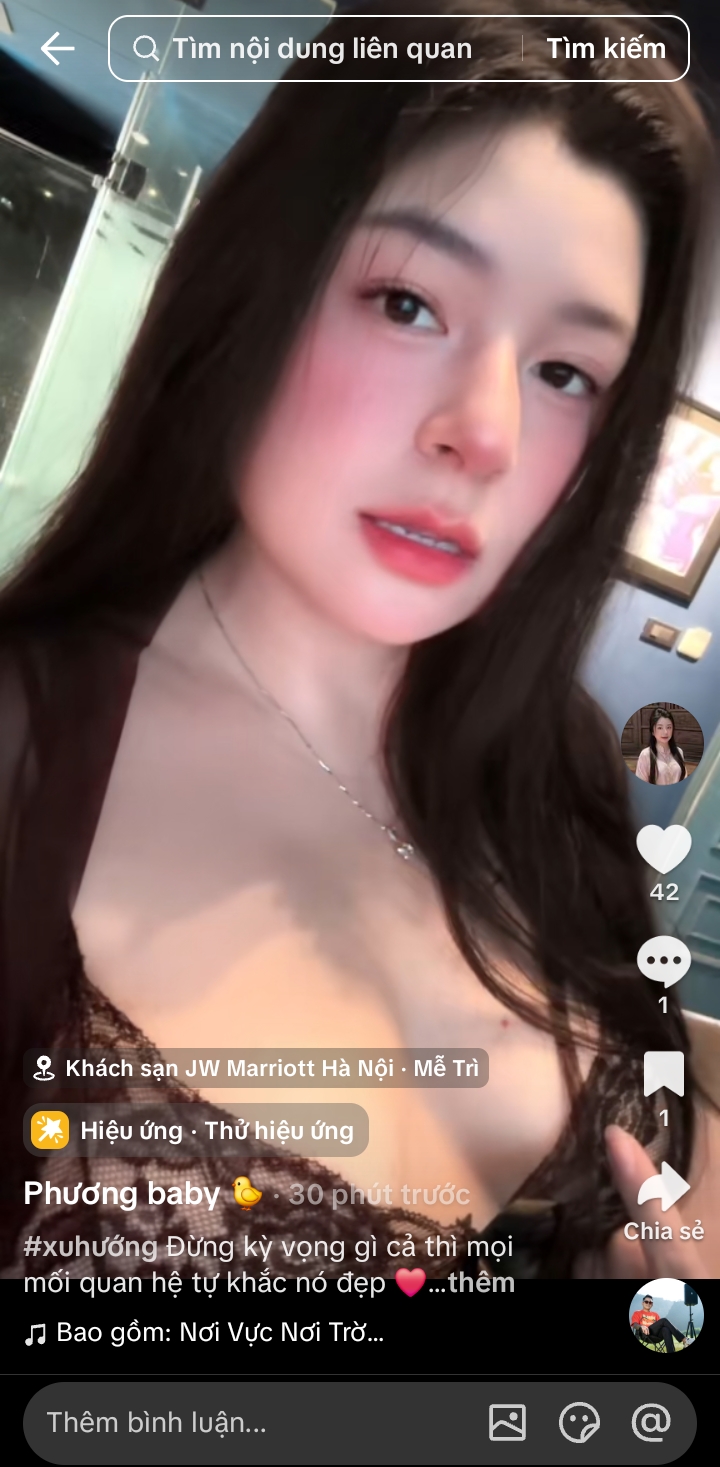Open the emoji sticker picker

point(579,1422)
